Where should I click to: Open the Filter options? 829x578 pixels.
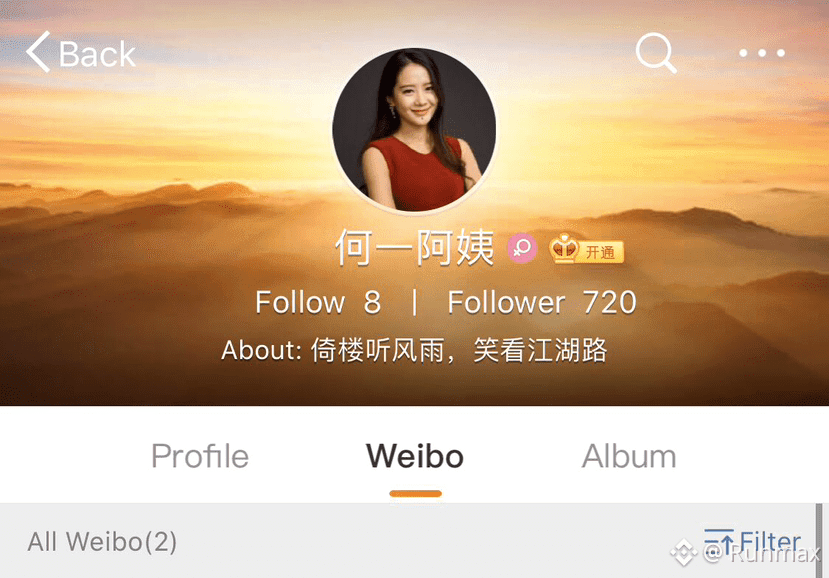[752, 542]
